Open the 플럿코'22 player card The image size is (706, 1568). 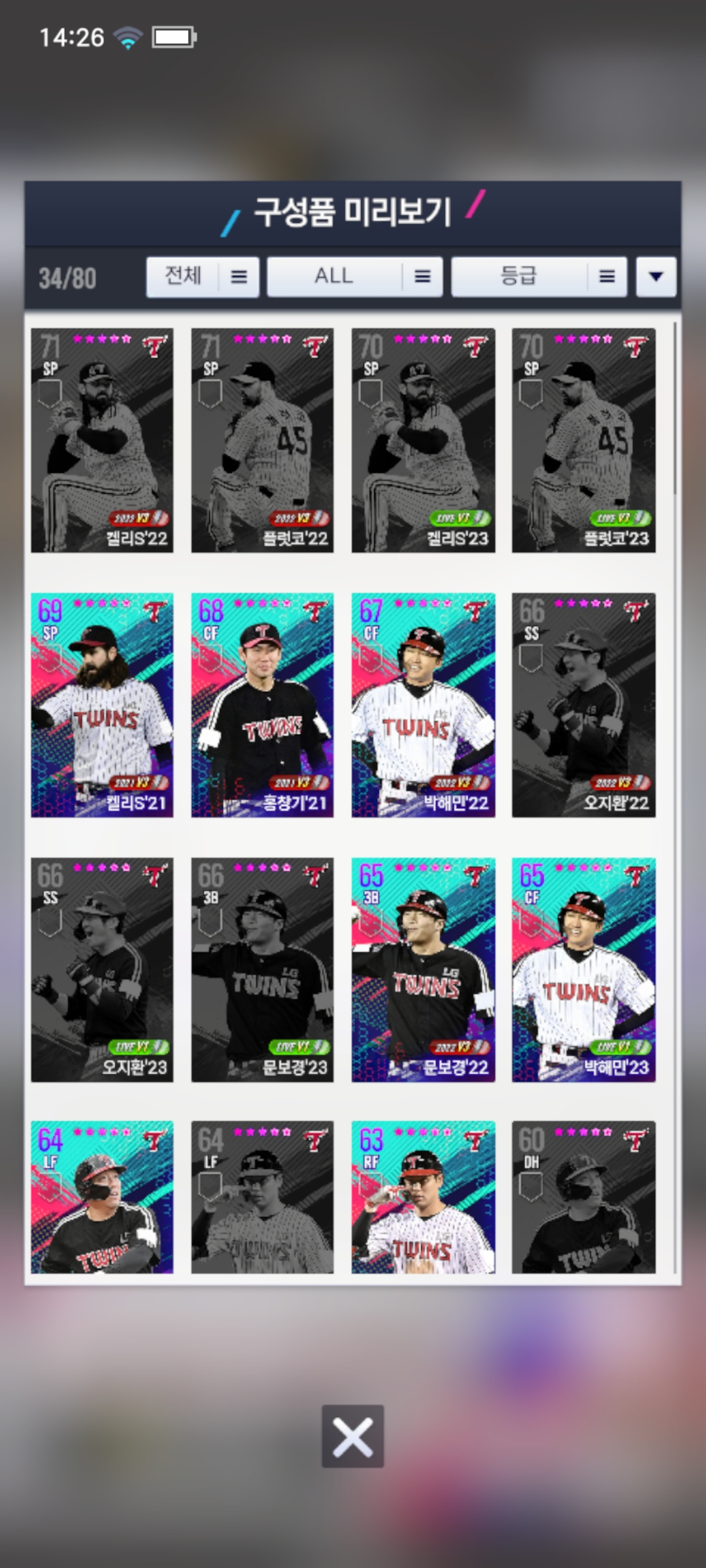[x=262, y=440]
